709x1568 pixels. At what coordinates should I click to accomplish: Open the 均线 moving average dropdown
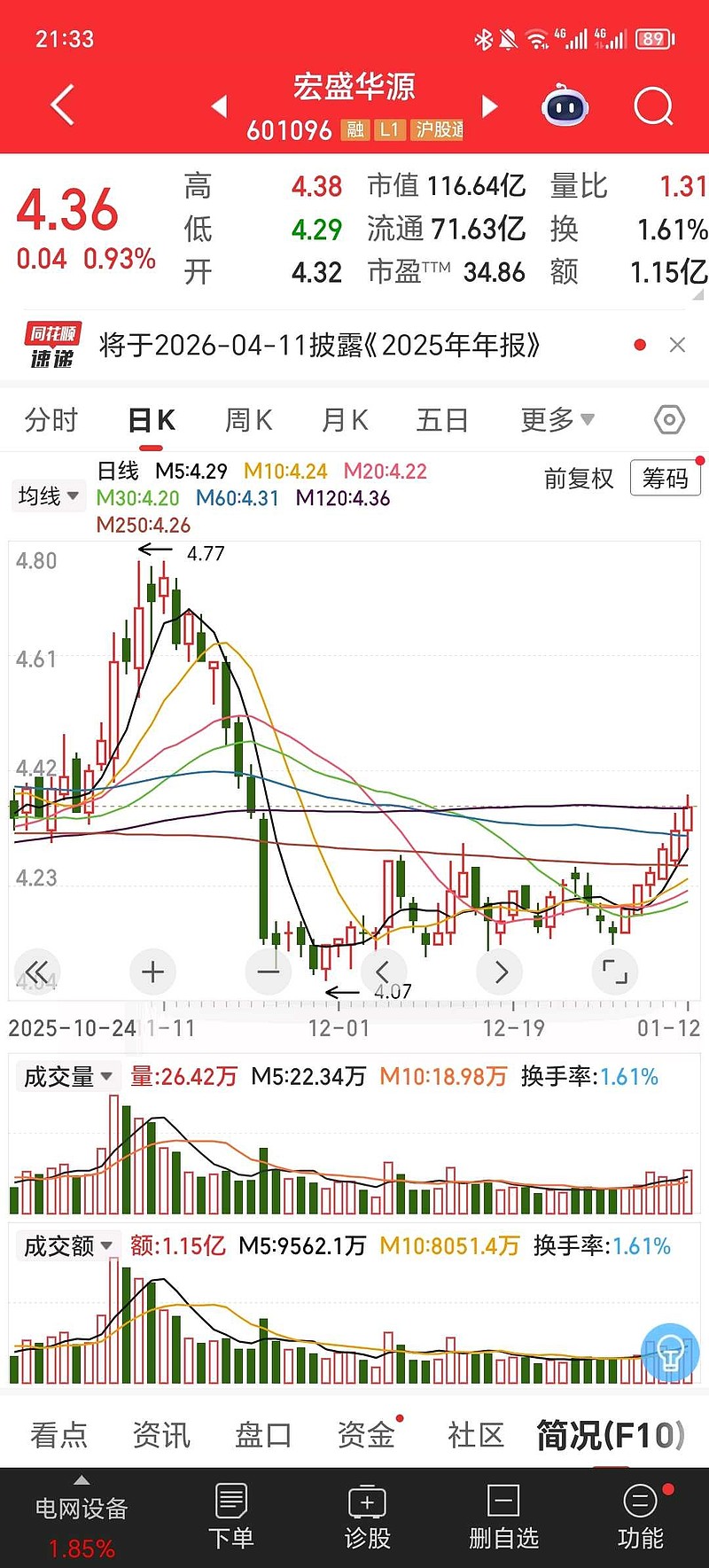pos(48,495)
